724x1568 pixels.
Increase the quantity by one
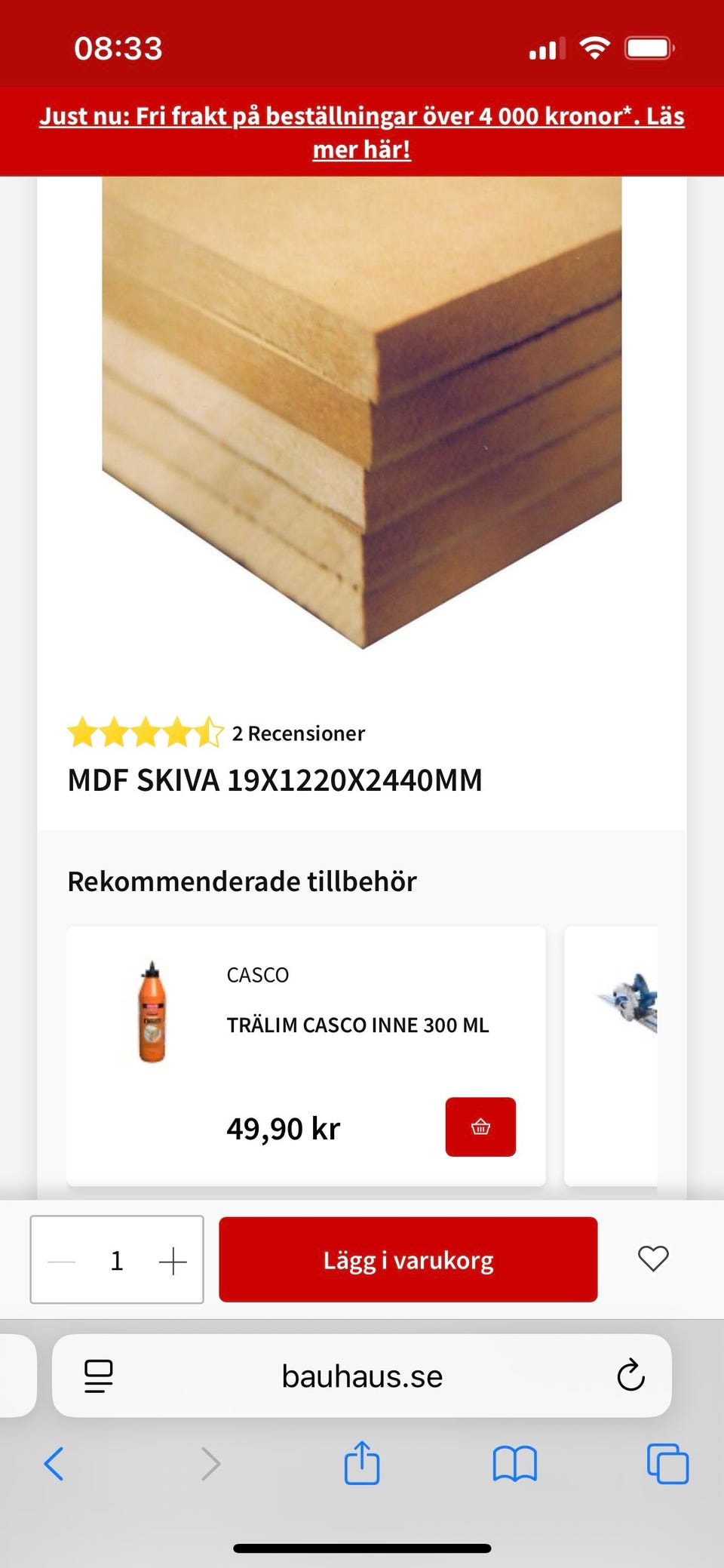click(x=173, y=1261)
